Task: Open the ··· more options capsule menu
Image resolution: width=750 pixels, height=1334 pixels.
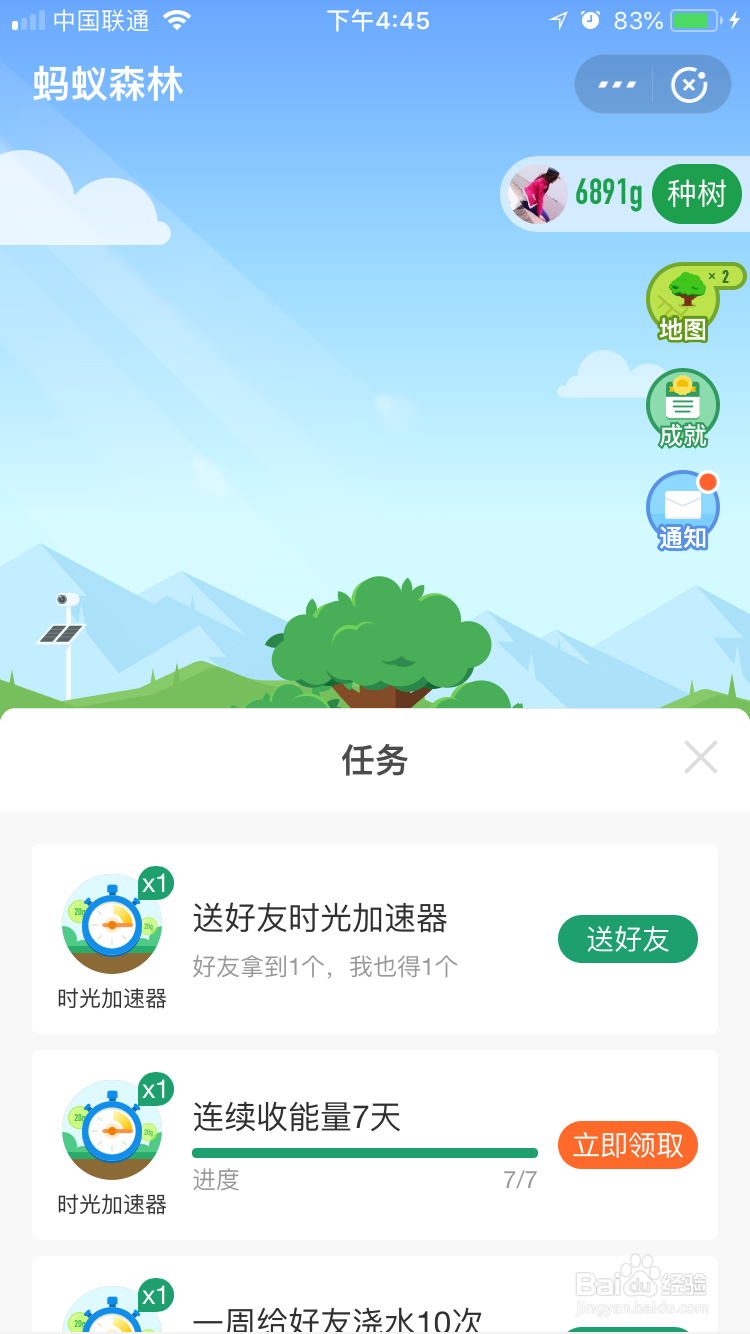Action: pyautogui.click(x=615, y=84)
